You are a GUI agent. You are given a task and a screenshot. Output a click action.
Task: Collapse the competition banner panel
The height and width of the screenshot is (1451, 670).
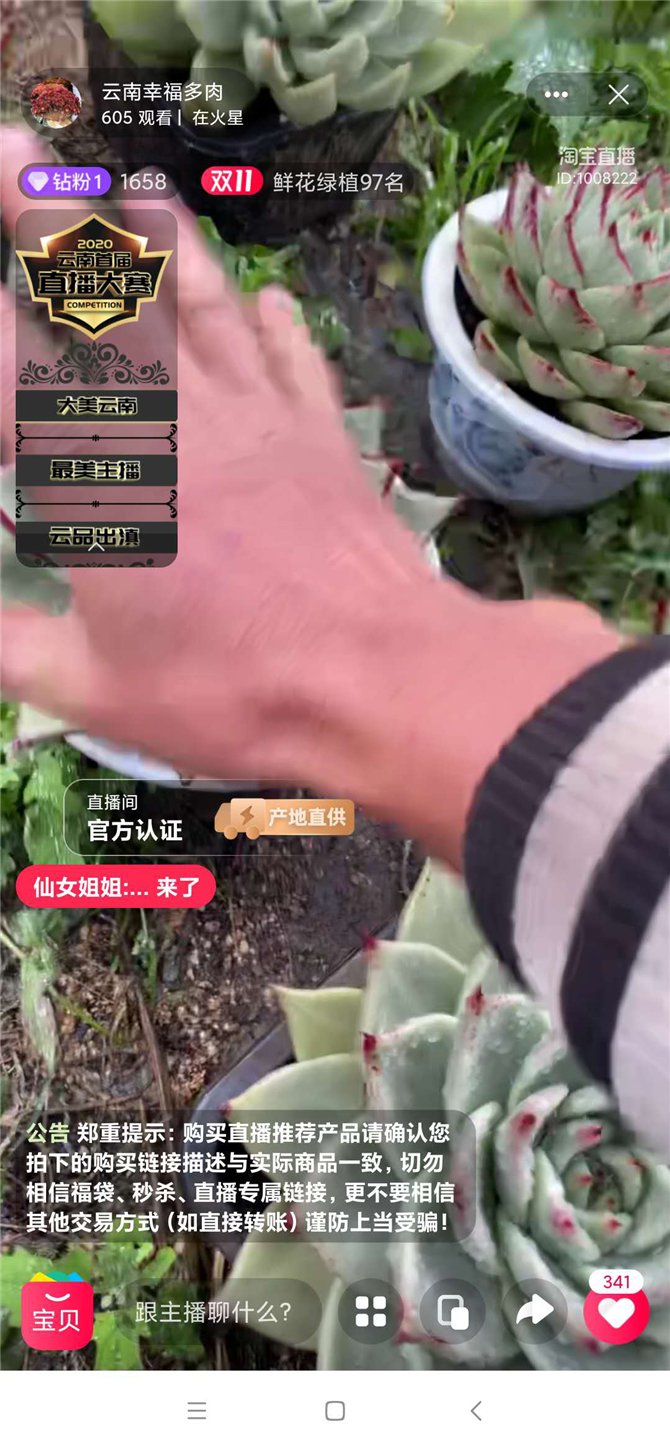(96, 547)
